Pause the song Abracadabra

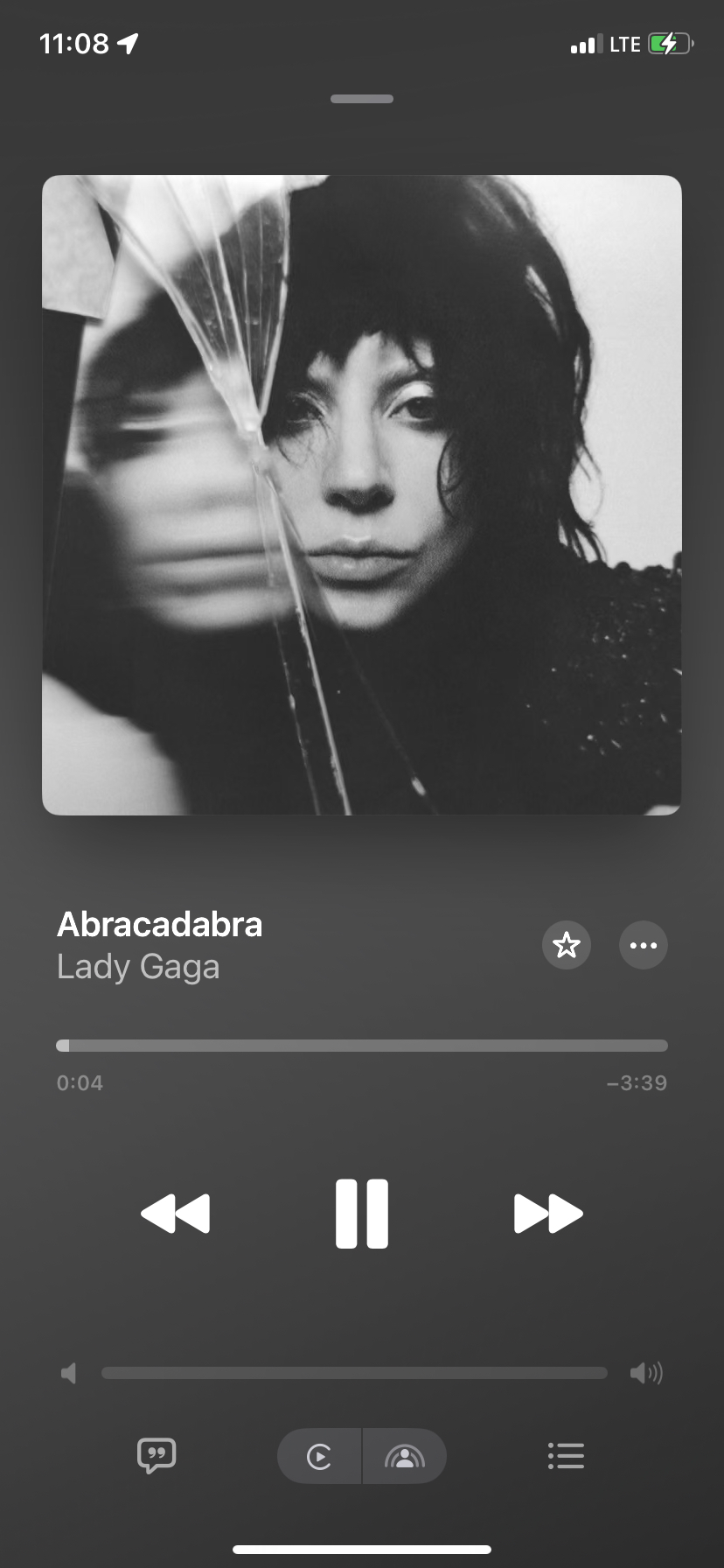point(362,1213)
